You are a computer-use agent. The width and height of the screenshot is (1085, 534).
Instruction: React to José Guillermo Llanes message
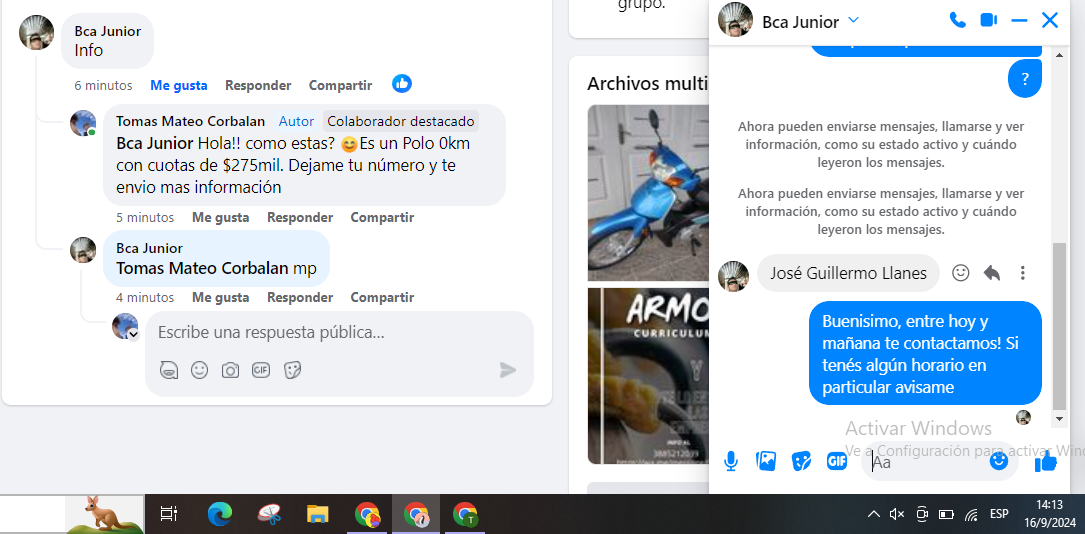[x=960, y=273]
